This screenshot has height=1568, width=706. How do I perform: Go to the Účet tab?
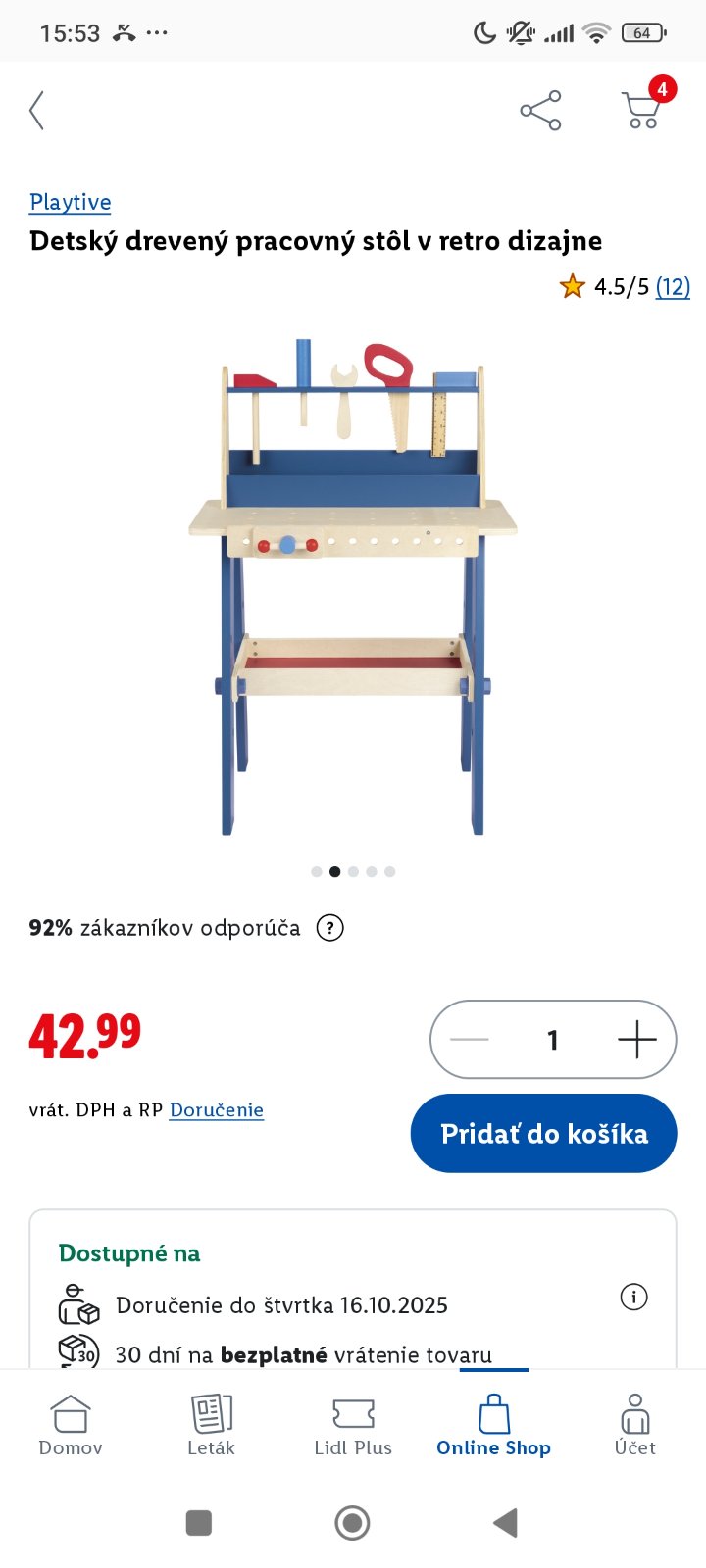tap(634, 1426)
